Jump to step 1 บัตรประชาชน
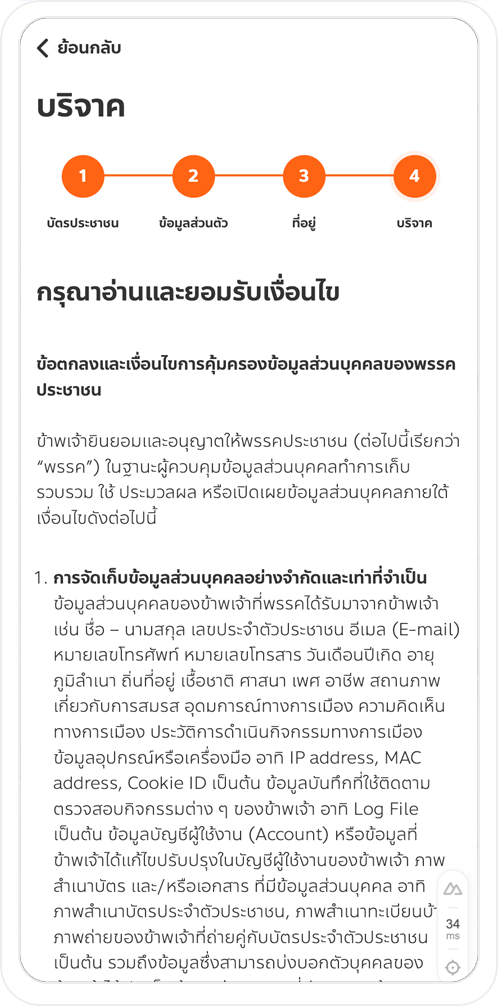This screenshot has height=1006, width=498. tap(83, 176)
